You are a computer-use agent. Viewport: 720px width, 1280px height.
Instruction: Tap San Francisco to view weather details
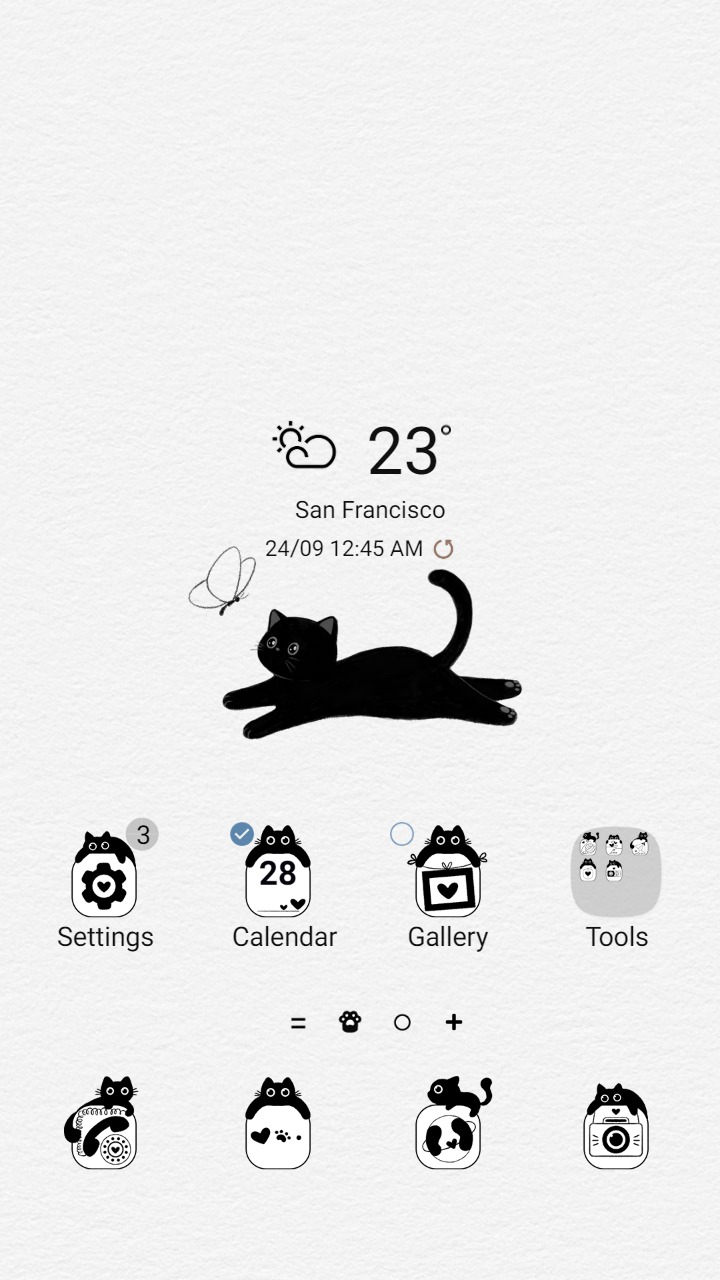point(370,510)
